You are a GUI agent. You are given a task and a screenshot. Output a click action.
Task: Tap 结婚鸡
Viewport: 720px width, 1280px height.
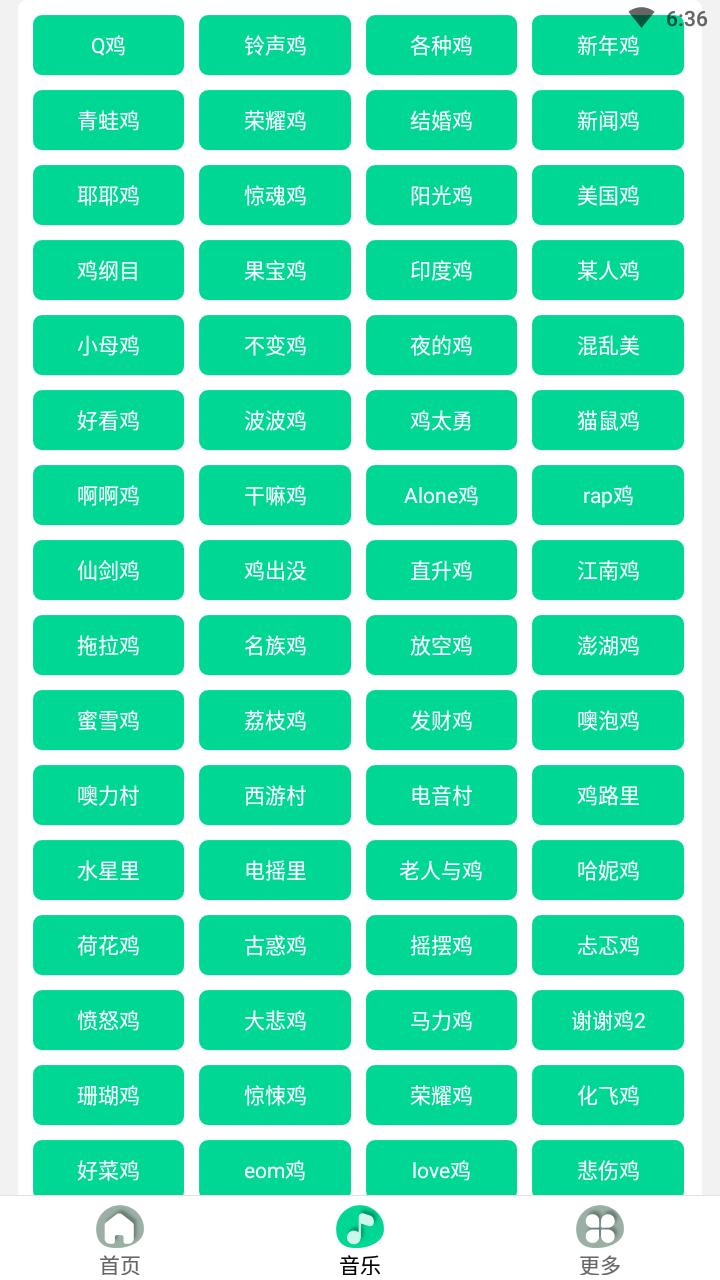pos(441,120)
